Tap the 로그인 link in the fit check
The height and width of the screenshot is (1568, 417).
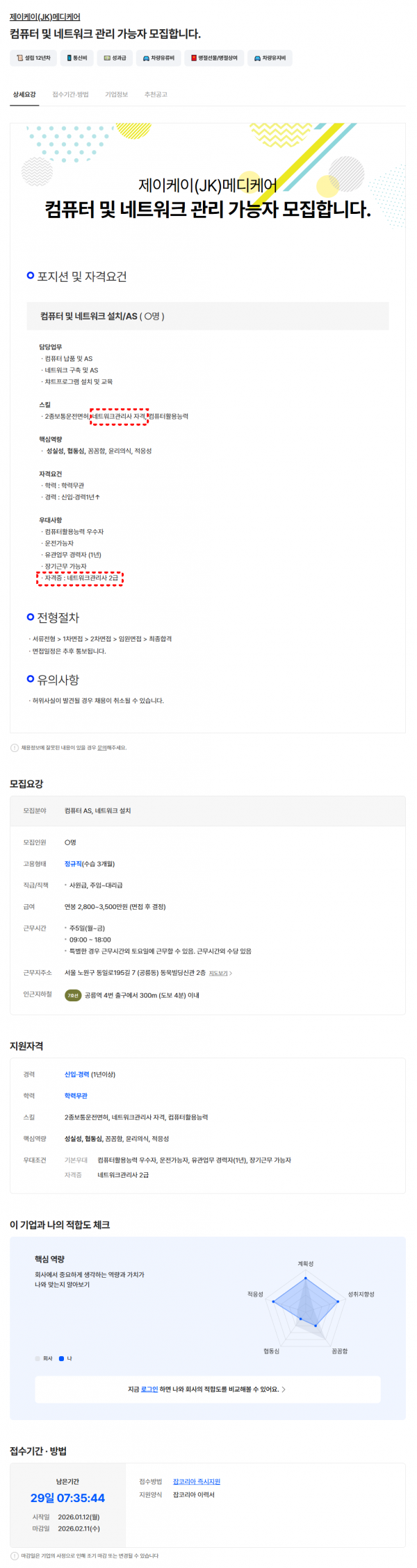click(x=149, y=1390)
